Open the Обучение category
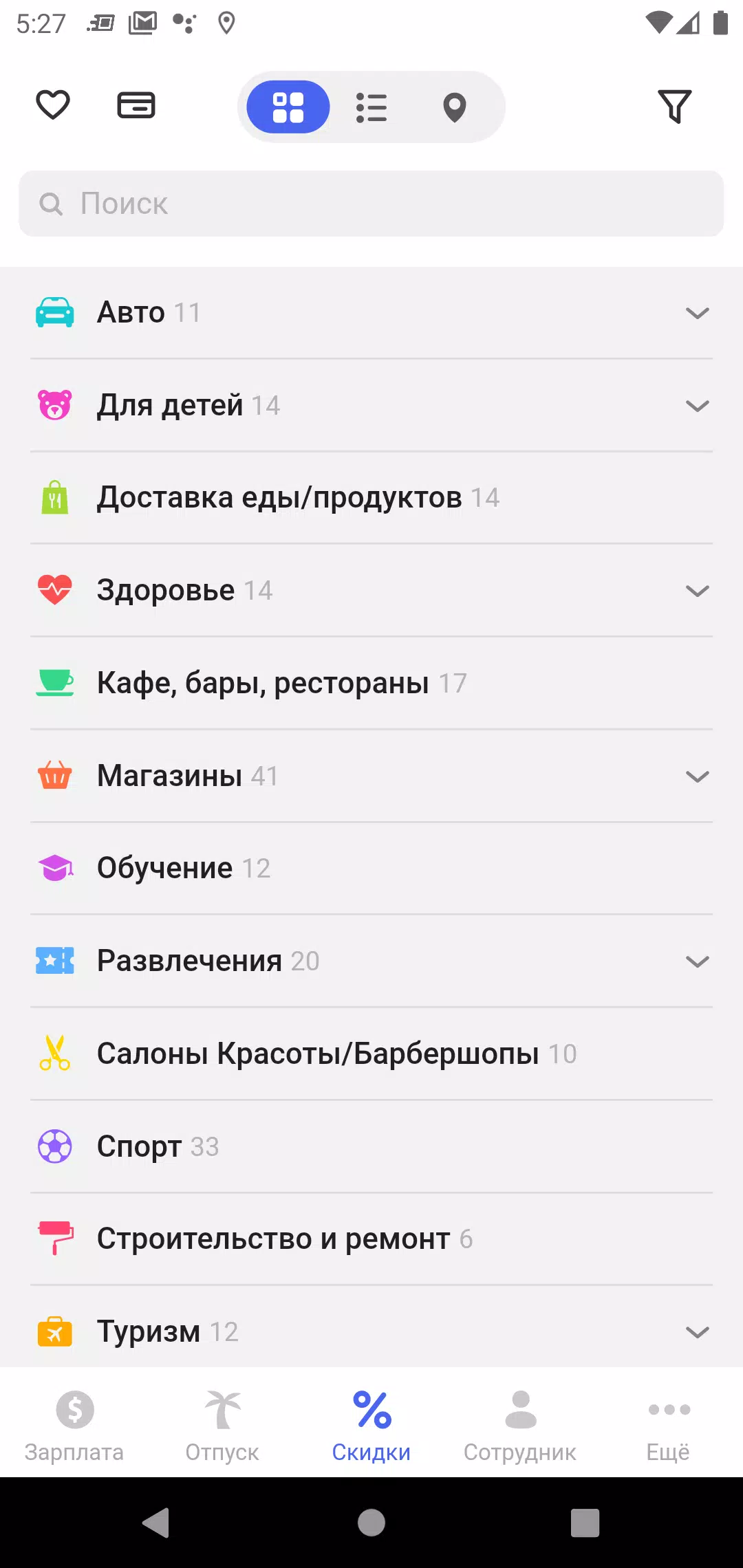 click(x=371, y=869)
